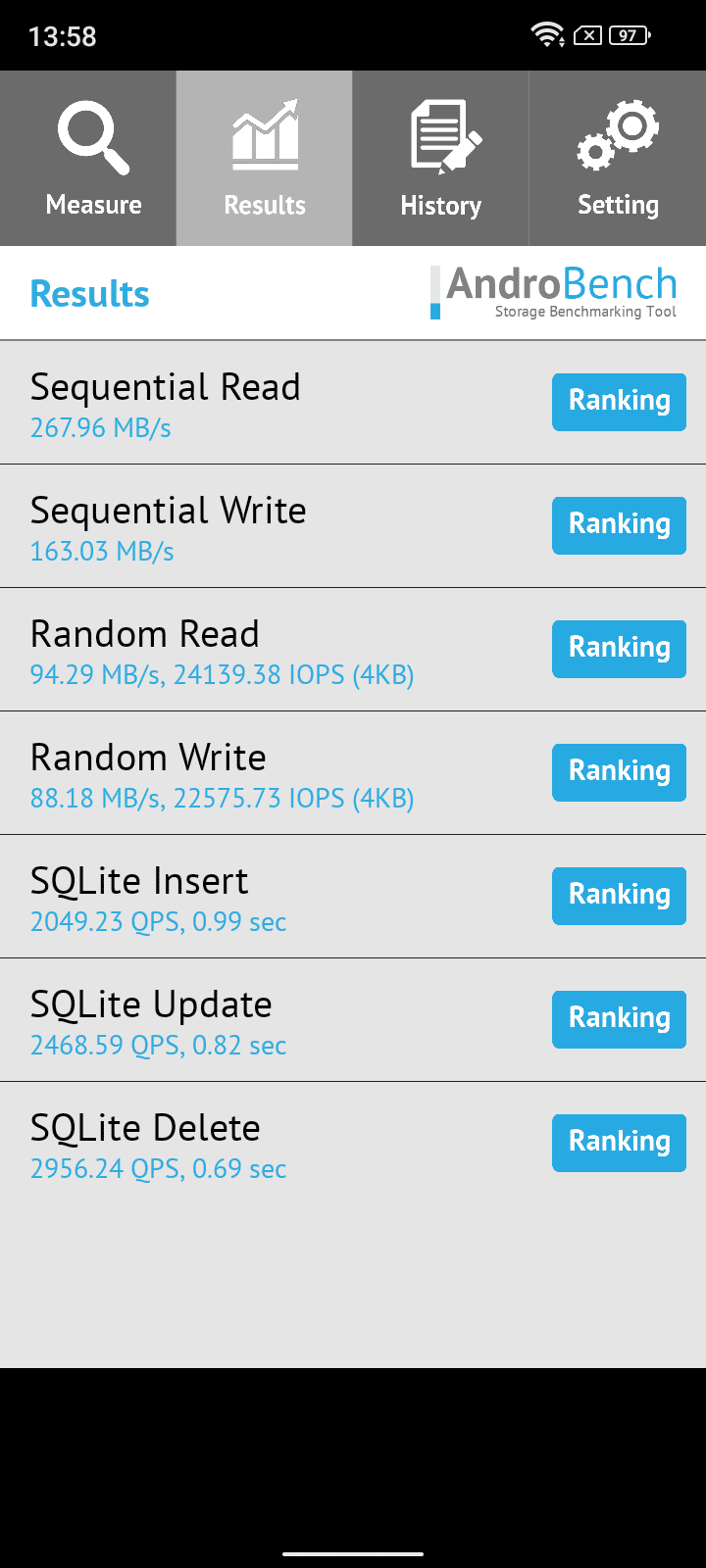Show ranking for Random Read

(619, 649)
